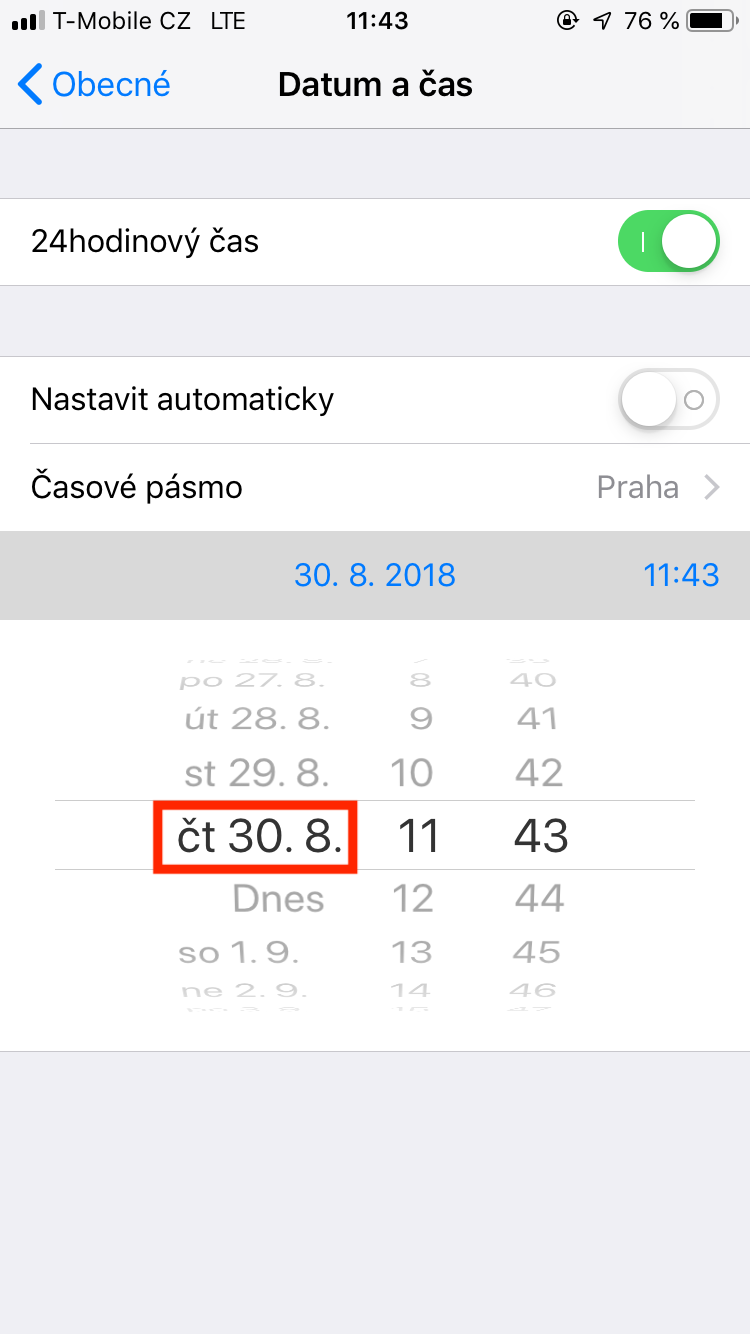
Task: Pick minute 42 in the picker
Action: pos(540,773)
